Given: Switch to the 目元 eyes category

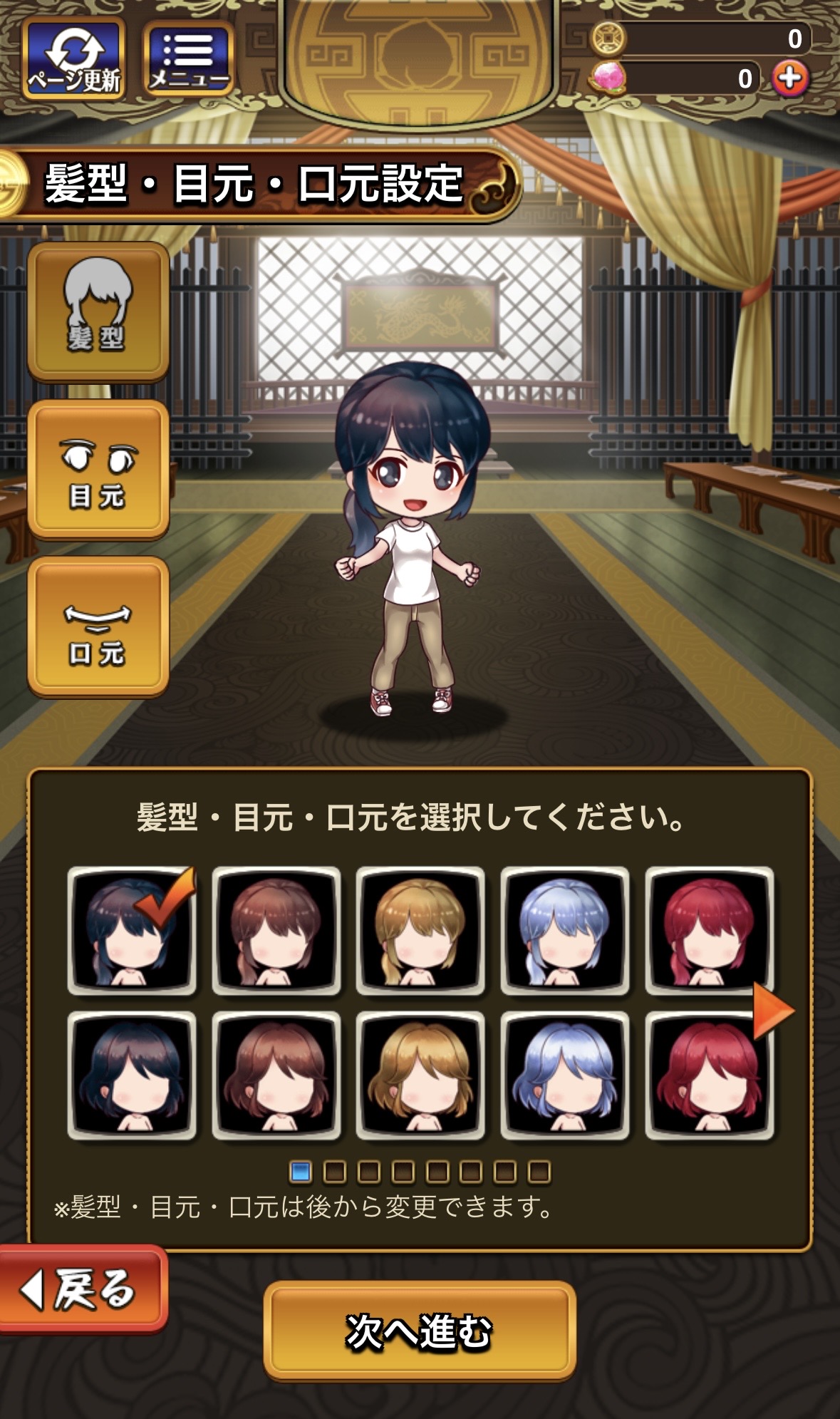Looking at the screenshot, I should 98,469.
